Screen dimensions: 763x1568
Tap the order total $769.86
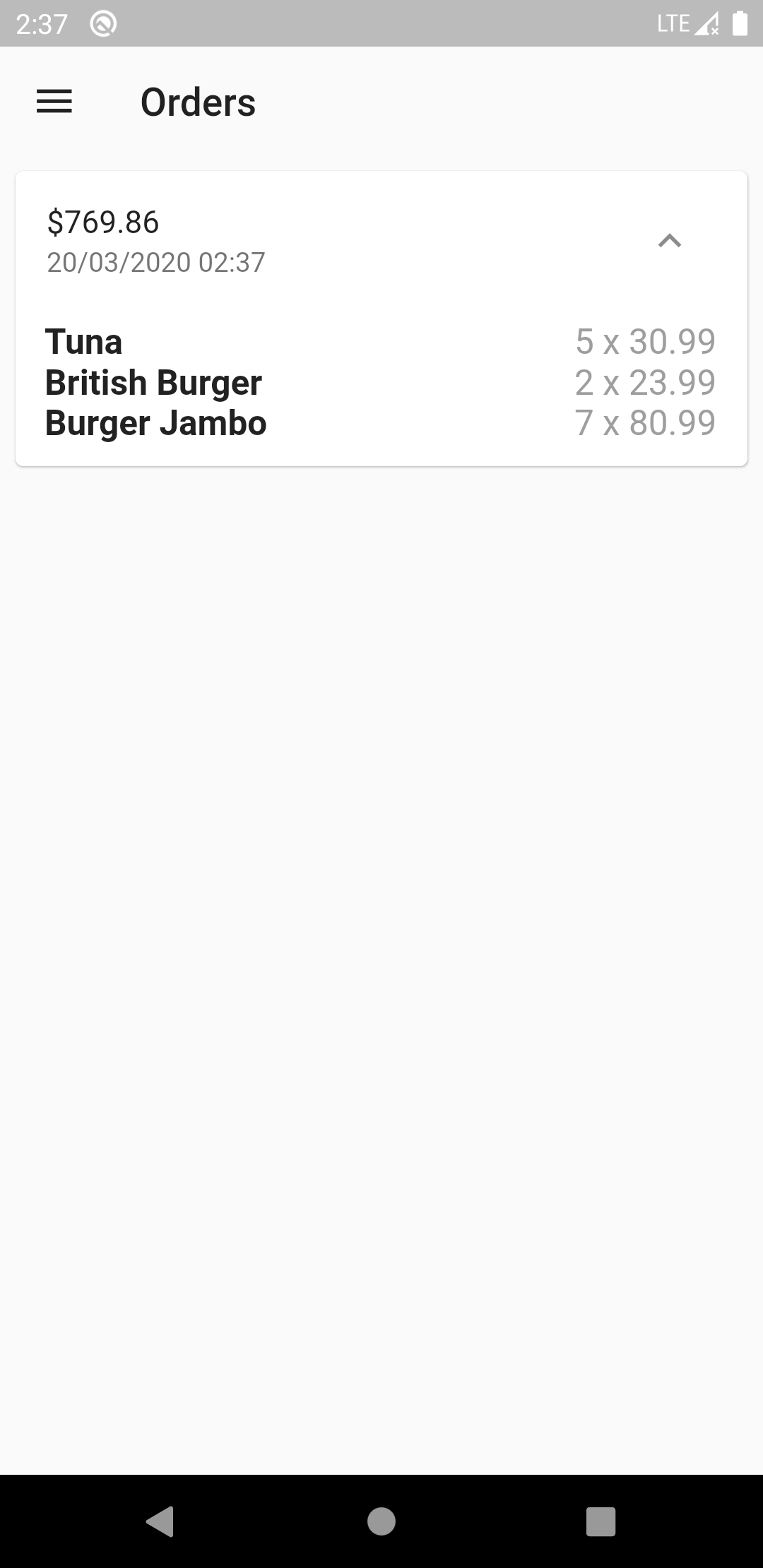(102, 221)
